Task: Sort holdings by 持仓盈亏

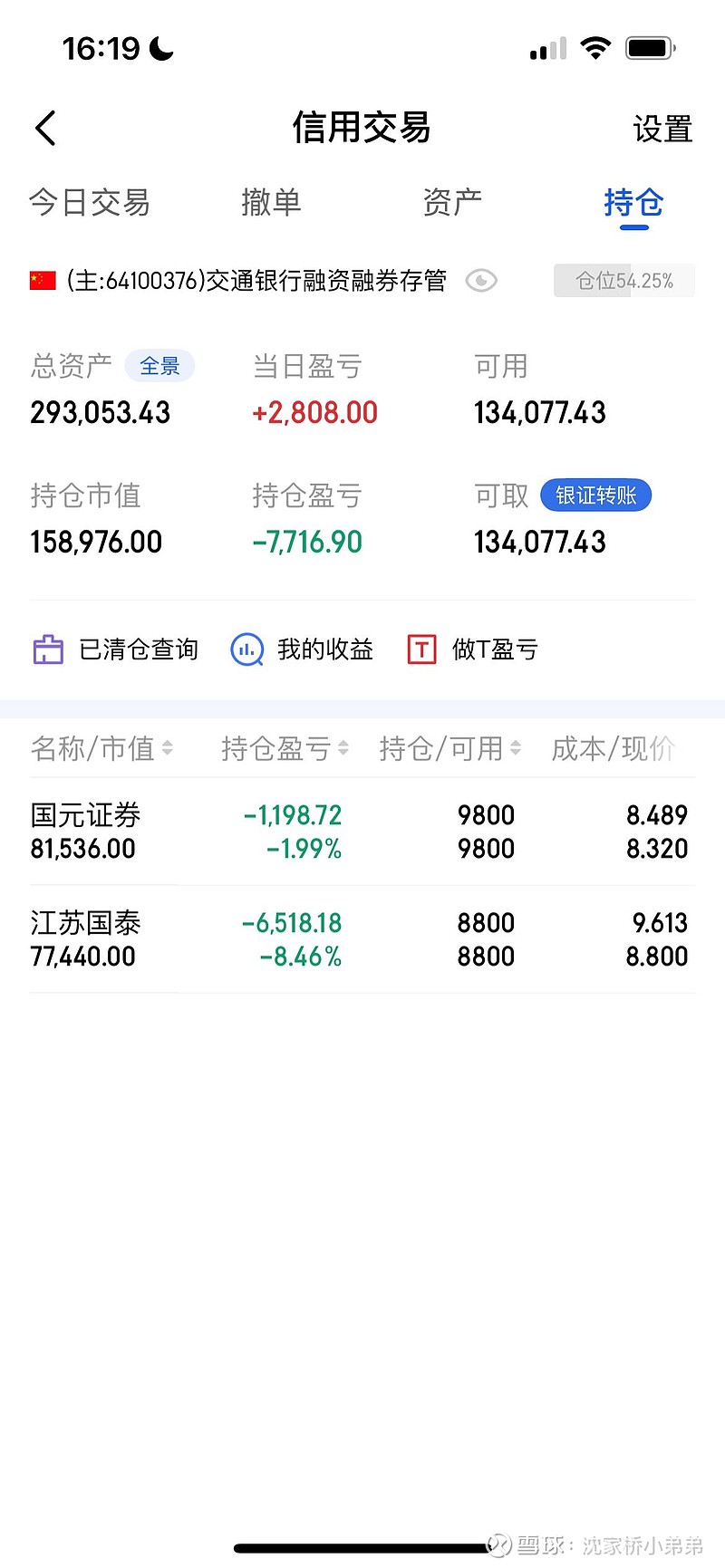Action: pyautogui.click(x=285, y=748)
